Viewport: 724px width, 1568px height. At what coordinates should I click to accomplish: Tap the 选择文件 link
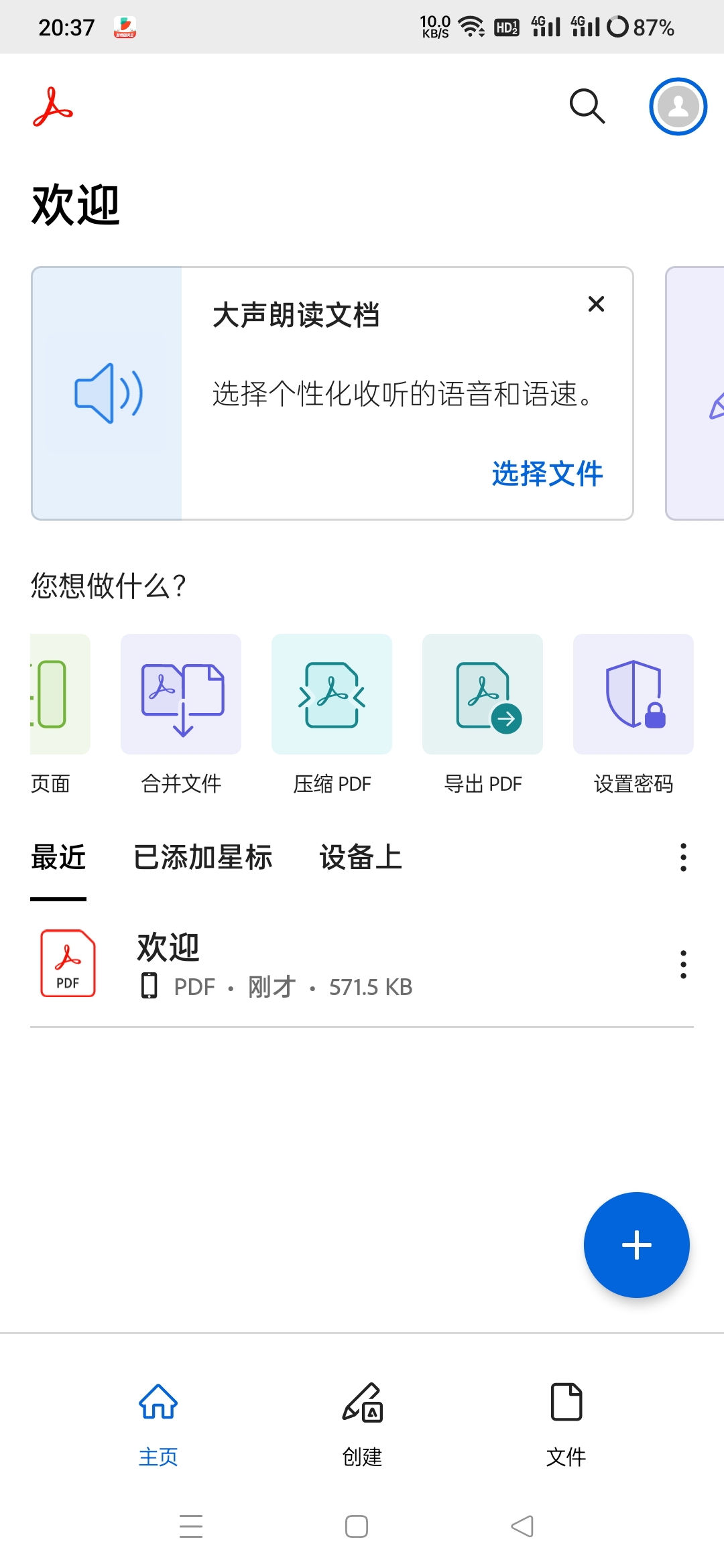[547, 474]
